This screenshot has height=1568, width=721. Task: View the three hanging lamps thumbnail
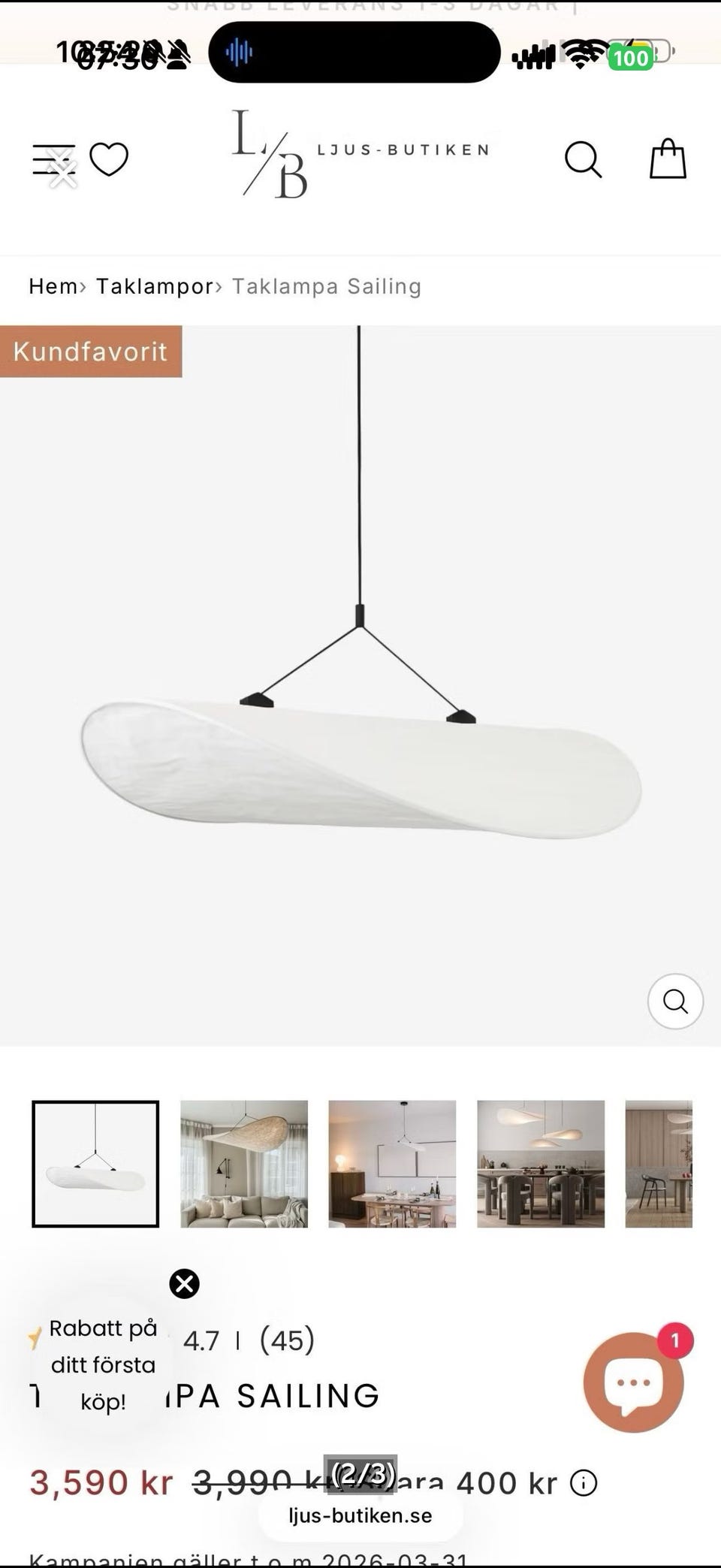541,1164
